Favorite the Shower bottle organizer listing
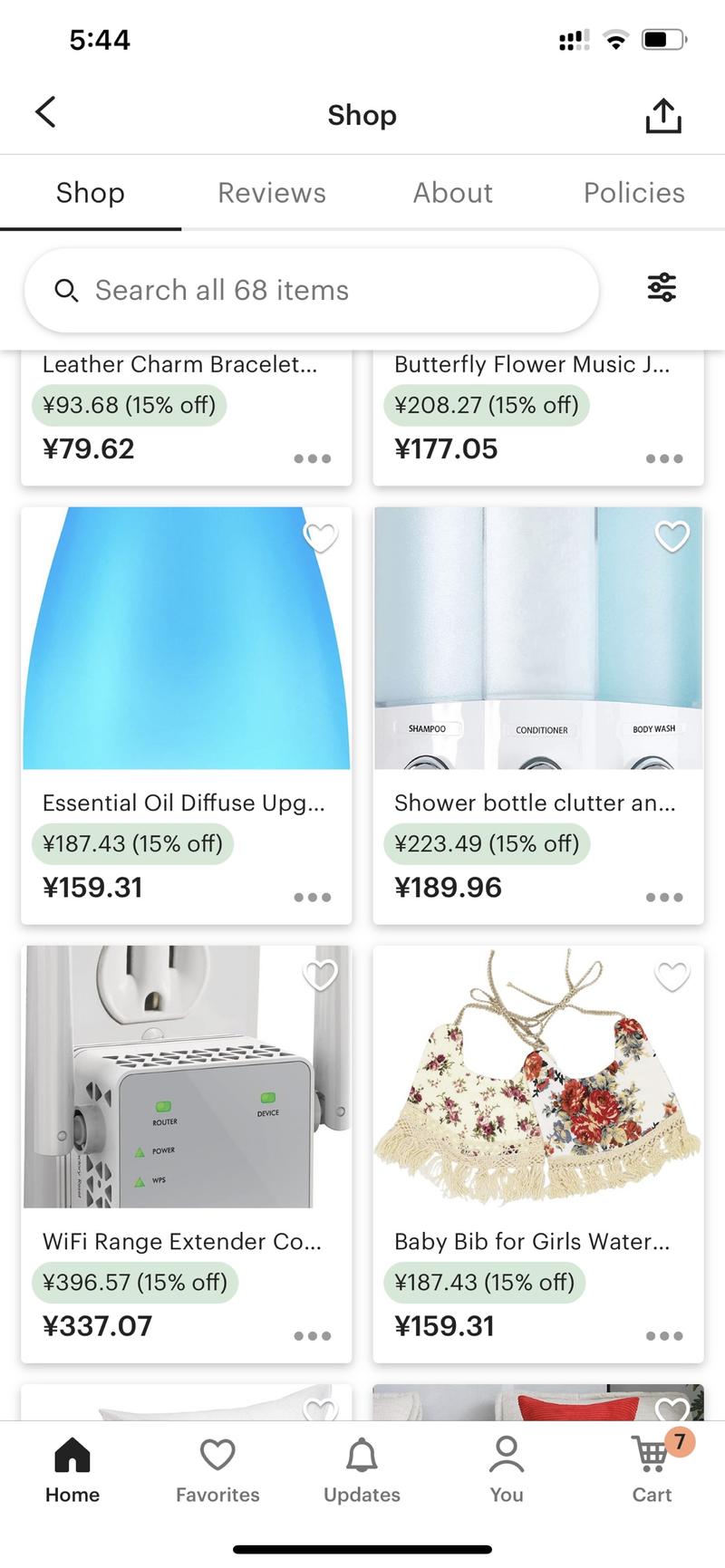This screenshot has width=725, height=1568. 672,536
